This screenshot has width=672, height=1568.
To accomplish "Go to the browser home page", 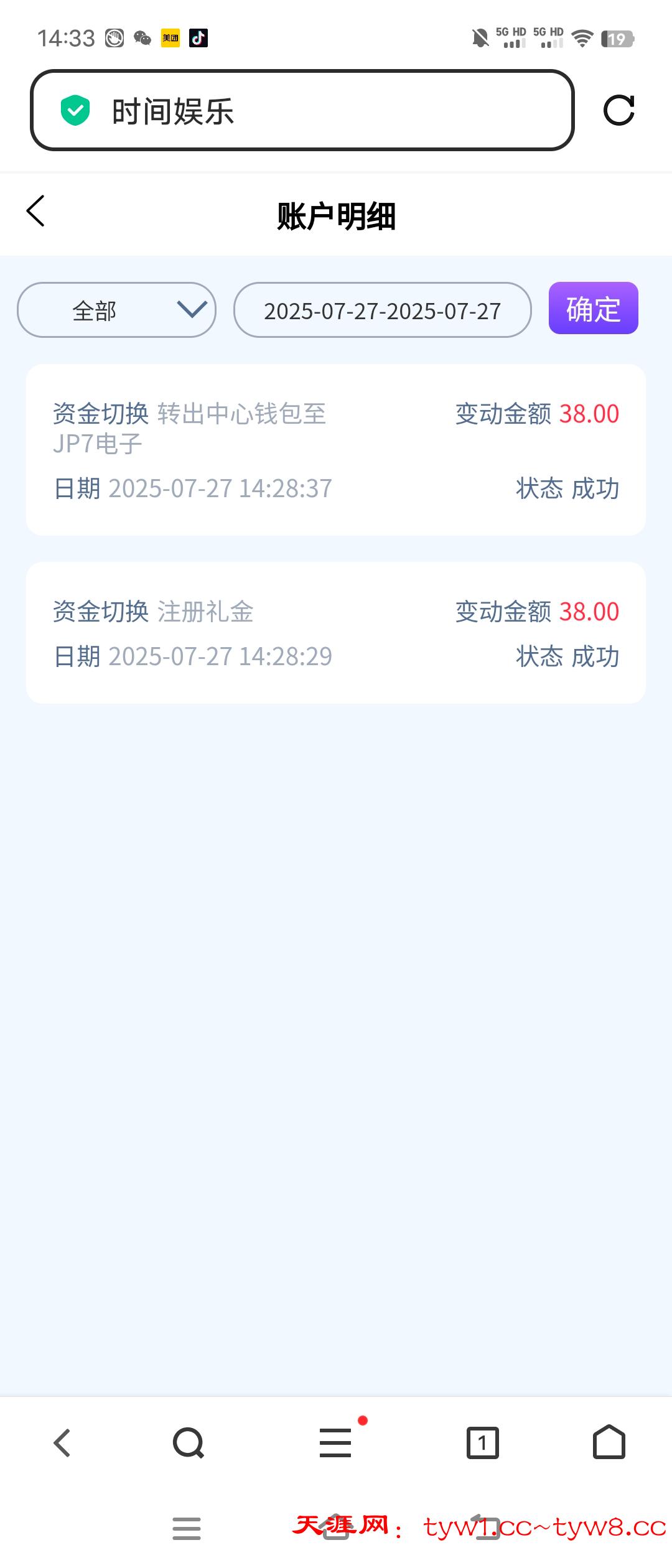I will pos(609,1442).
